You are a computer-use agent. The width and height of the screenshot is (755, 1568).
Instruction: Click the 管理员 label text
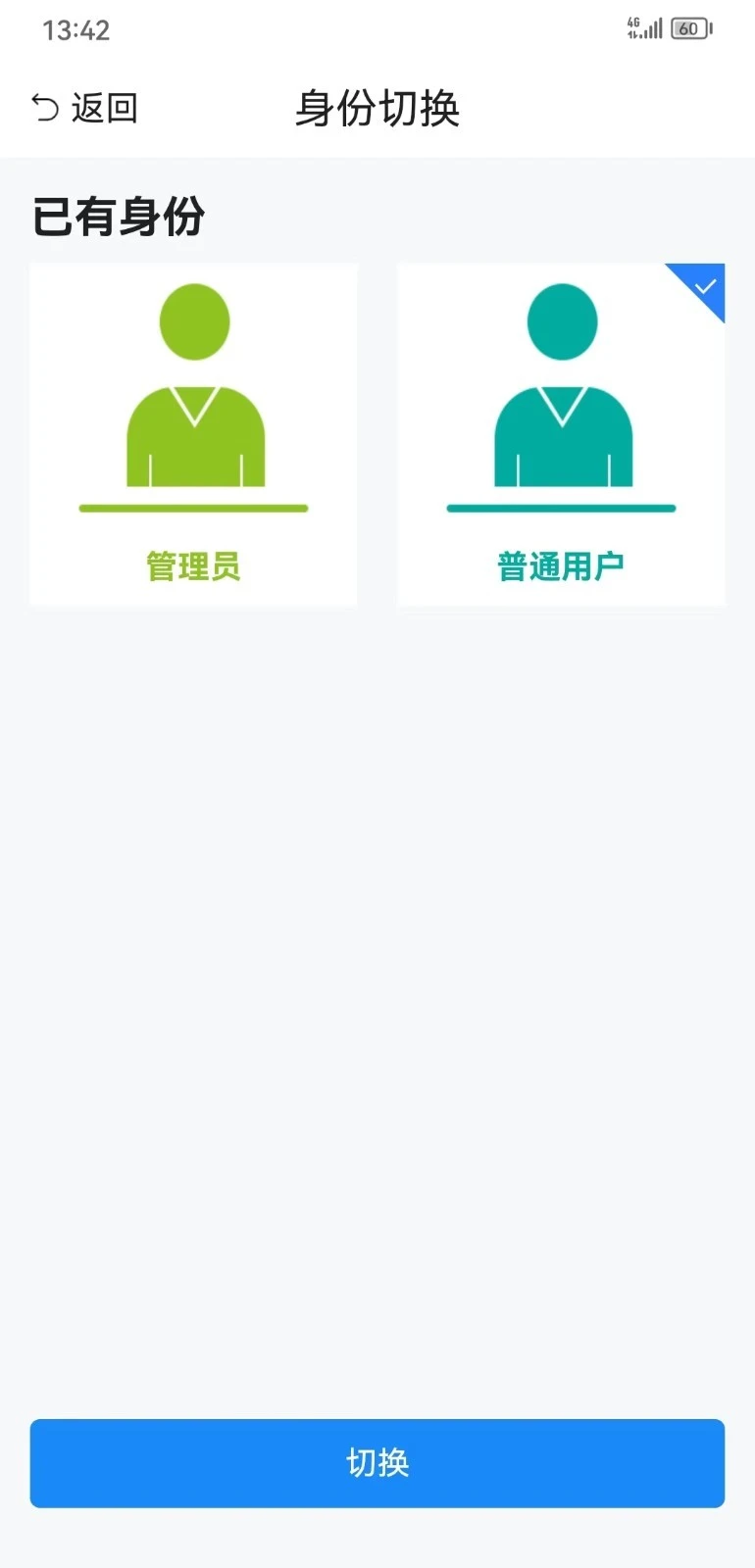point(193,566)
